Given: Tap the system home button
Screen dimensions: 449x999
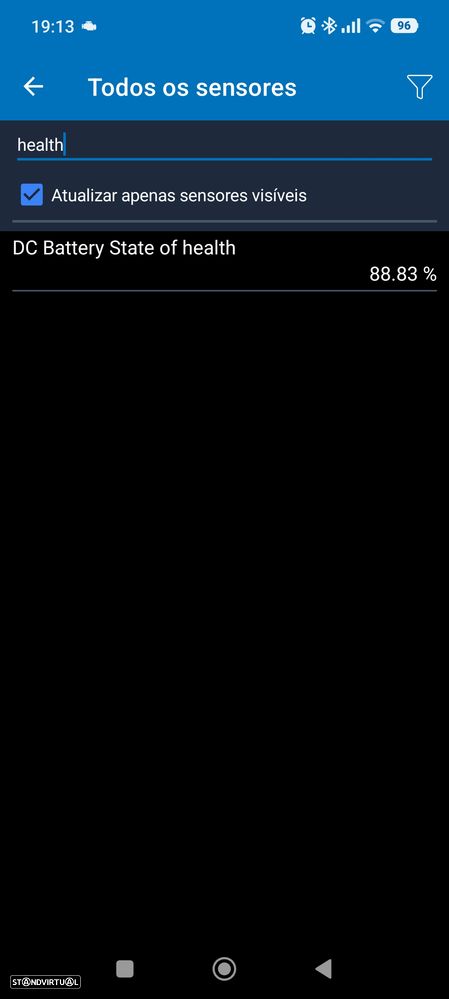Looking at the screenshot, I should click(x=224, y=969).
